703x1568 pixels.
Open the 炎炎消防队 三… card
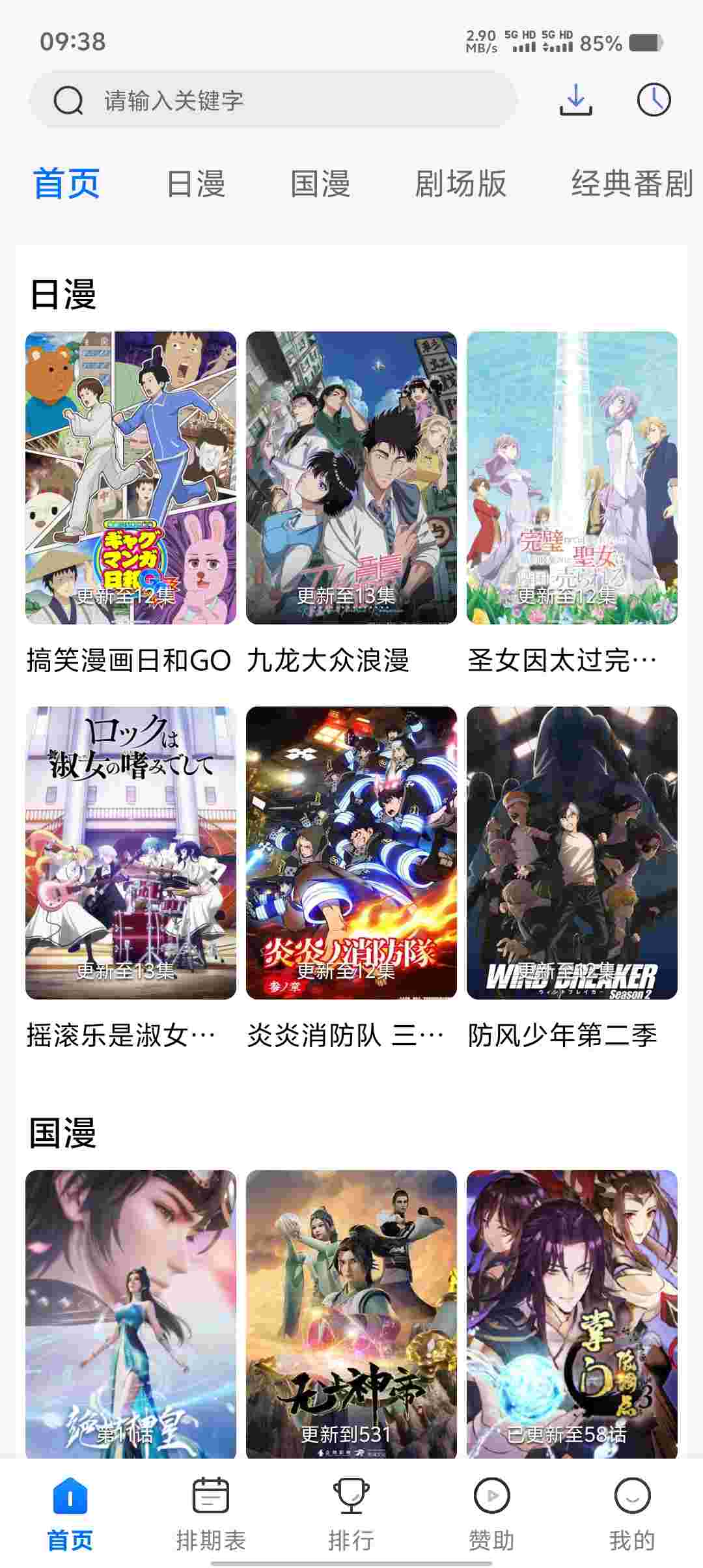pyautogui.click(x=351, y=853)
